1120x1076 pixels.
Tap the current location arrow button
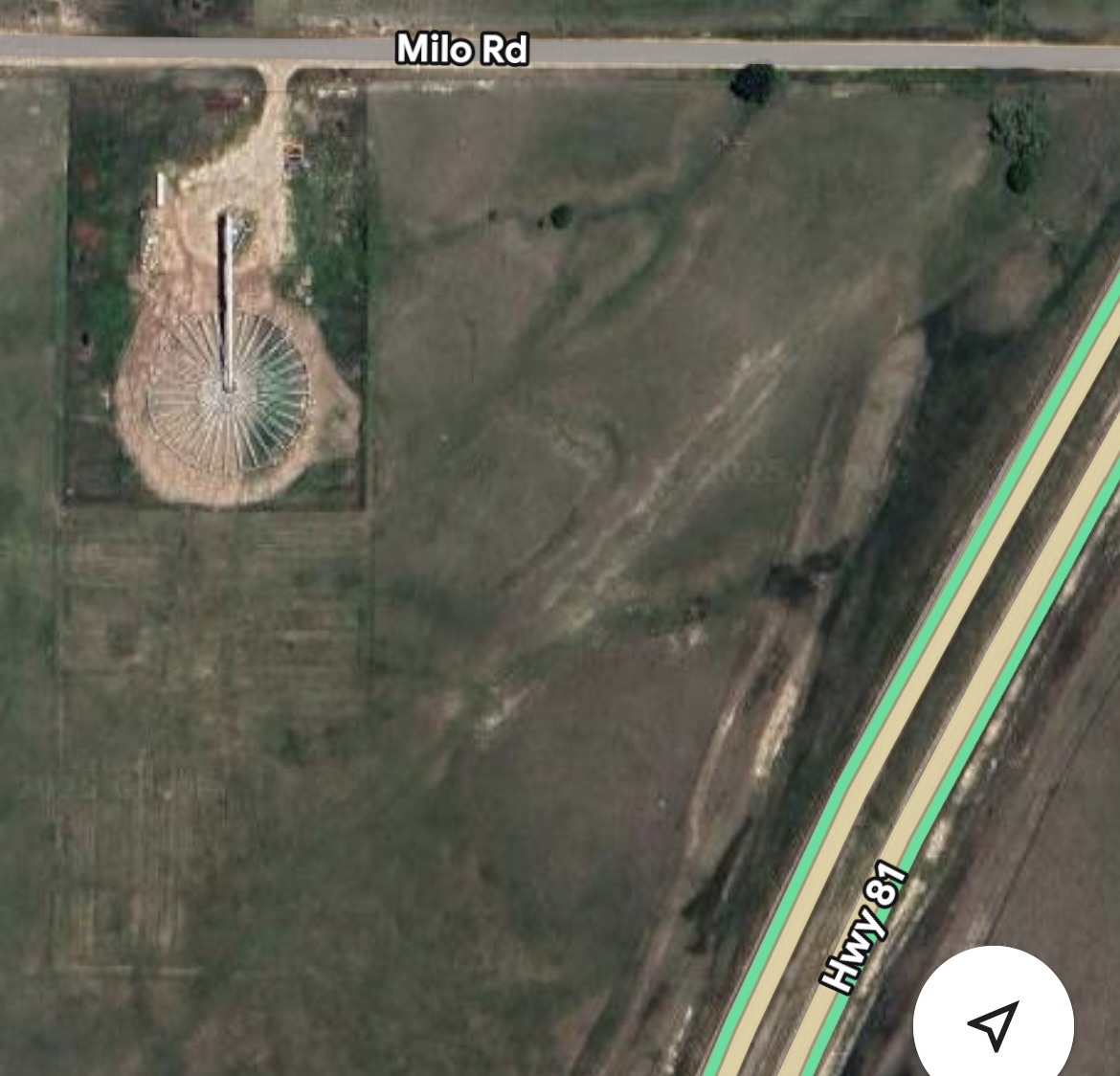[x=993, y=1023]
